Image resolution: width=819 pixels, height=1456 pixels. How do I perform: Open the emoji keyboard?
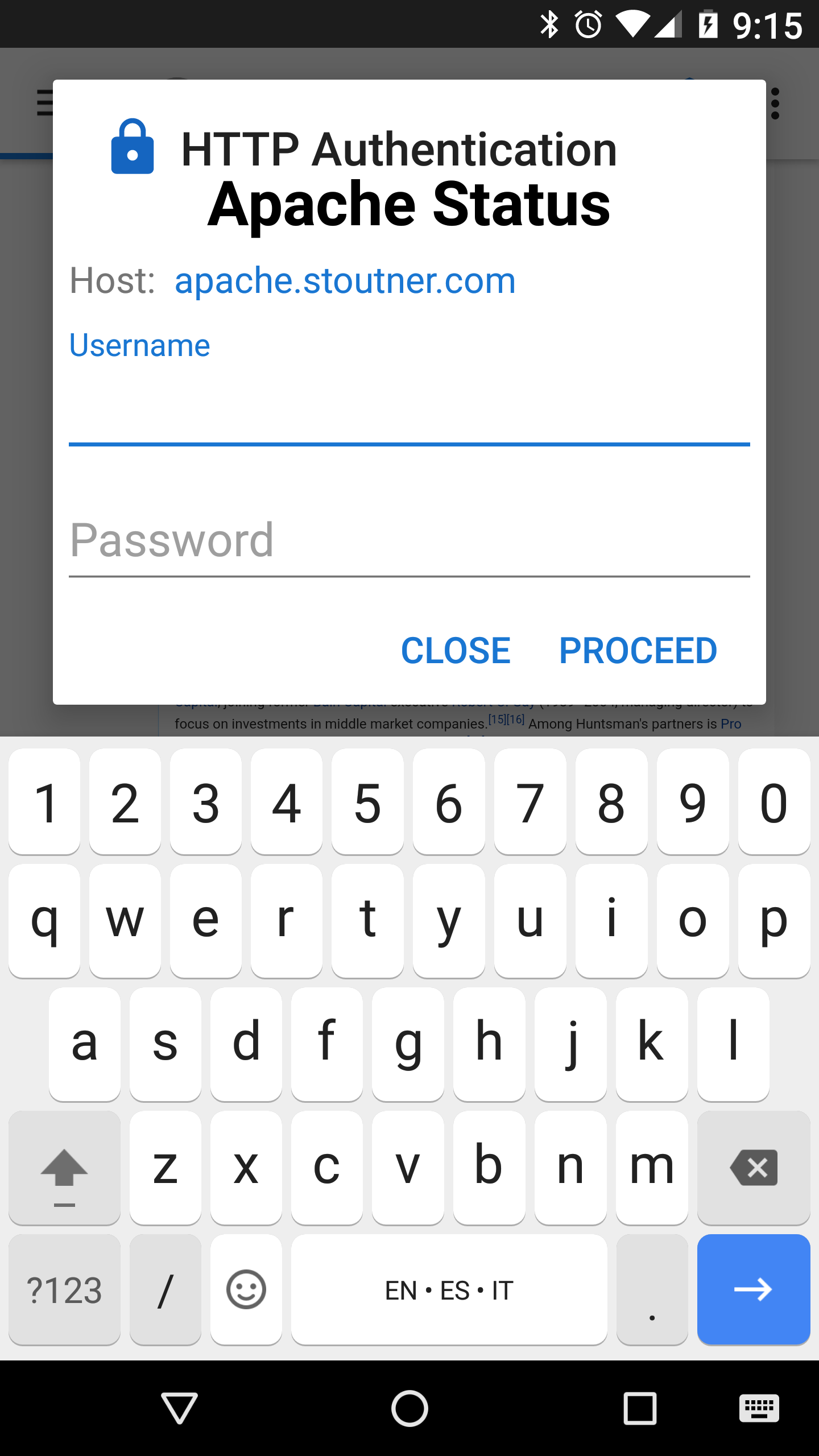click(246, 1290)
